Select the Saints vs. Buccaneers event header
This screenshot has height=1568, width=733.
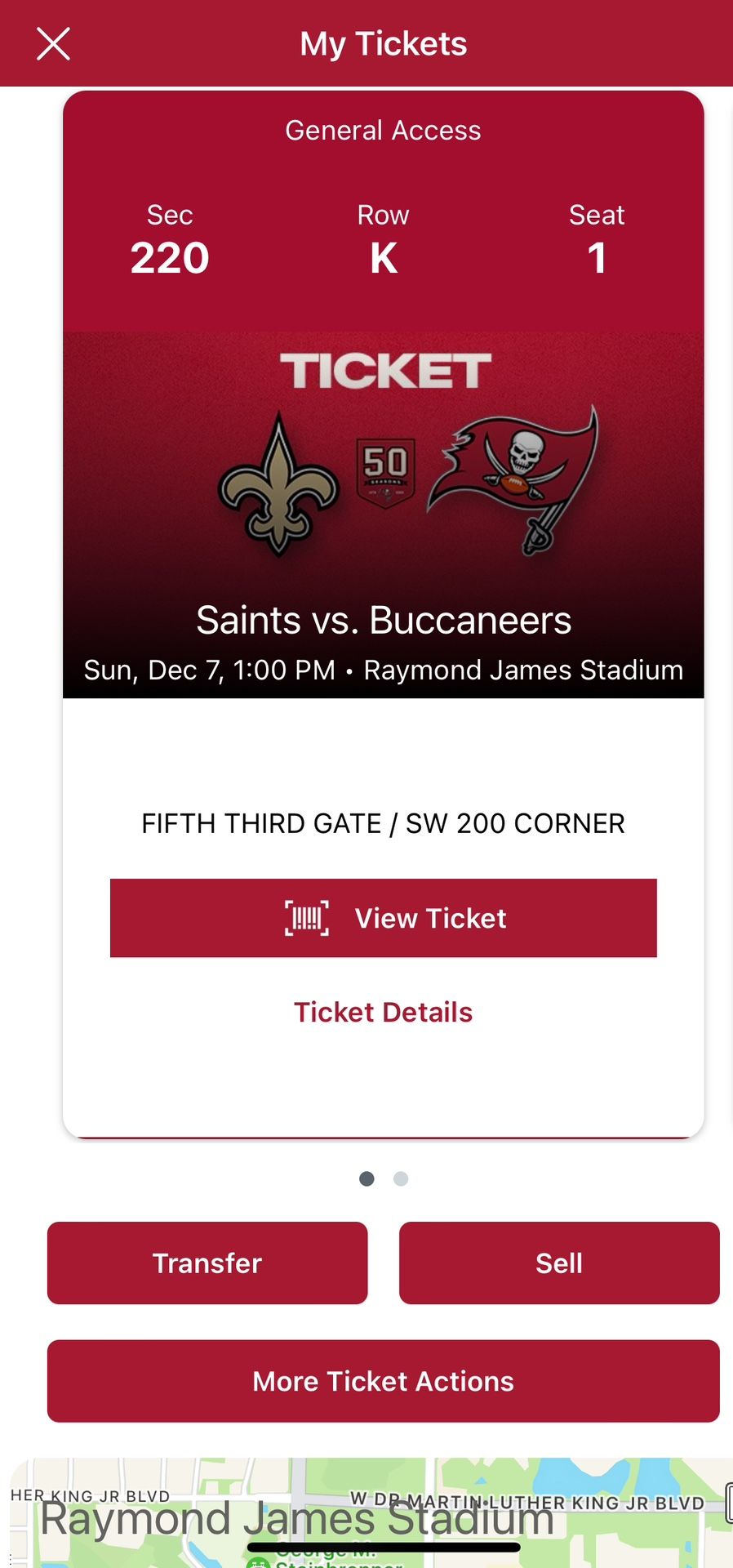click(383, 620)
